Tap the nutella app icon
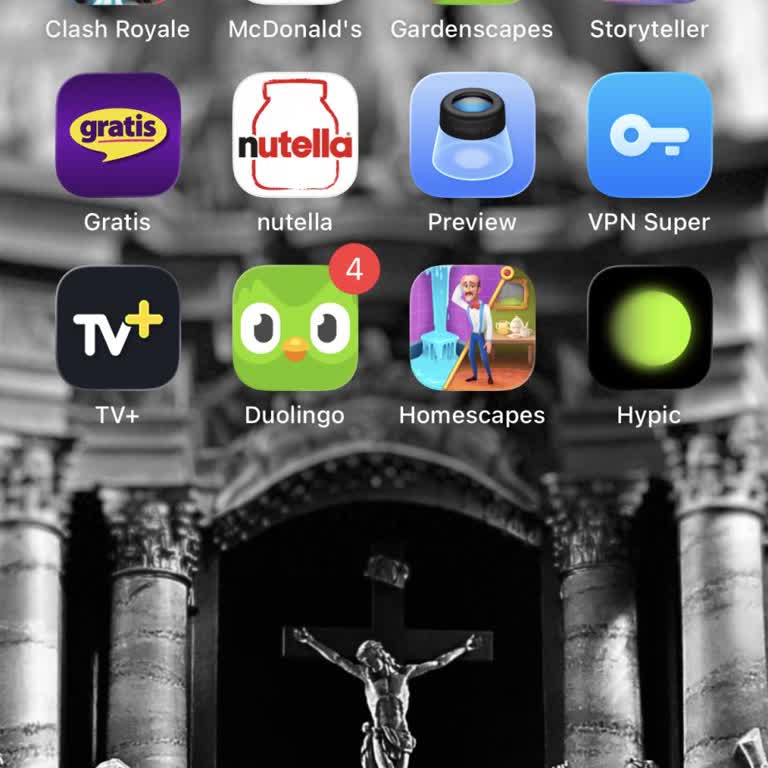The height and width of the screenshot is (768, 768). coord(295,135)
